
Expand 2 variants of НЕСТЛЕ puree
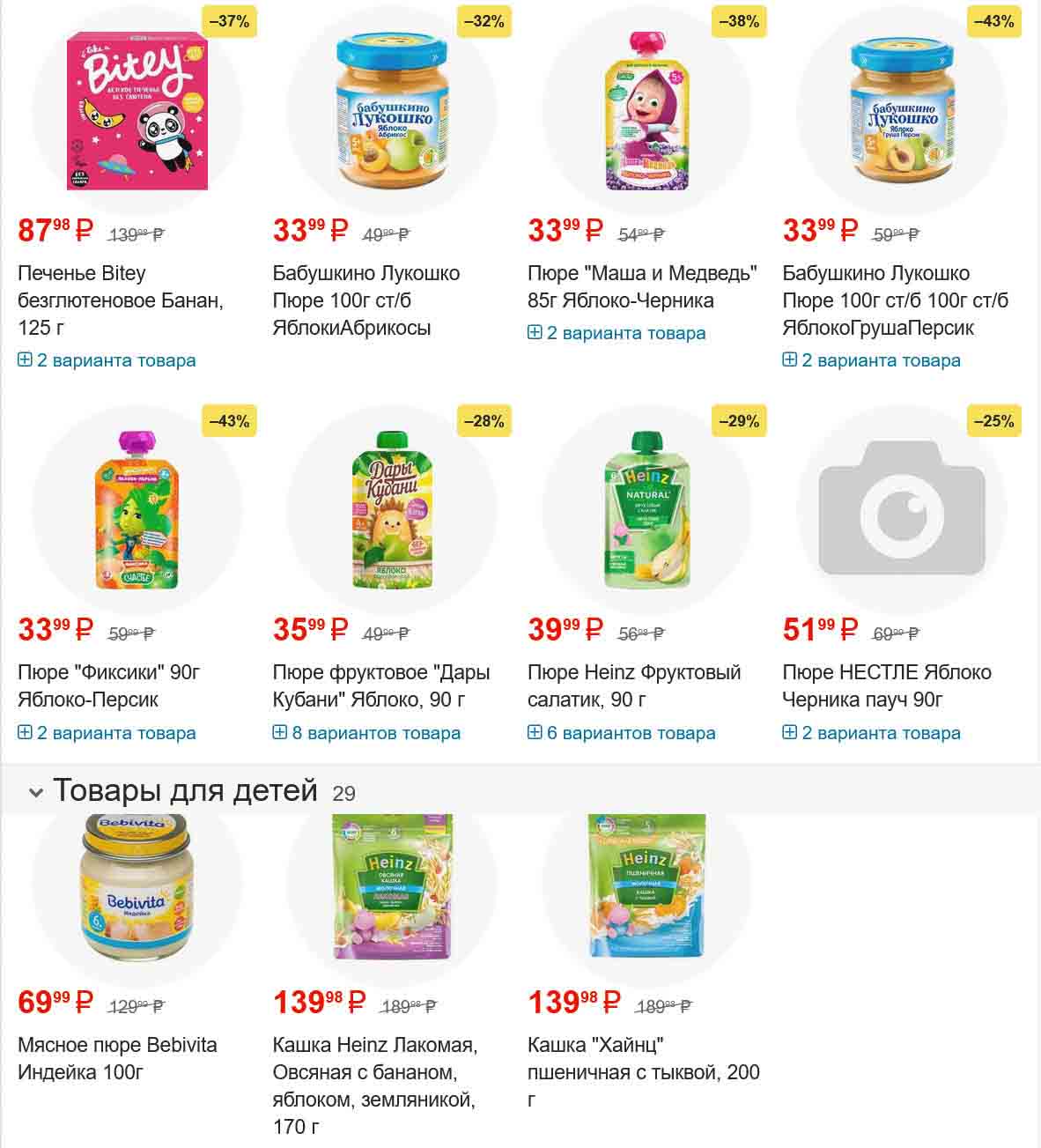tap(872, 733)
